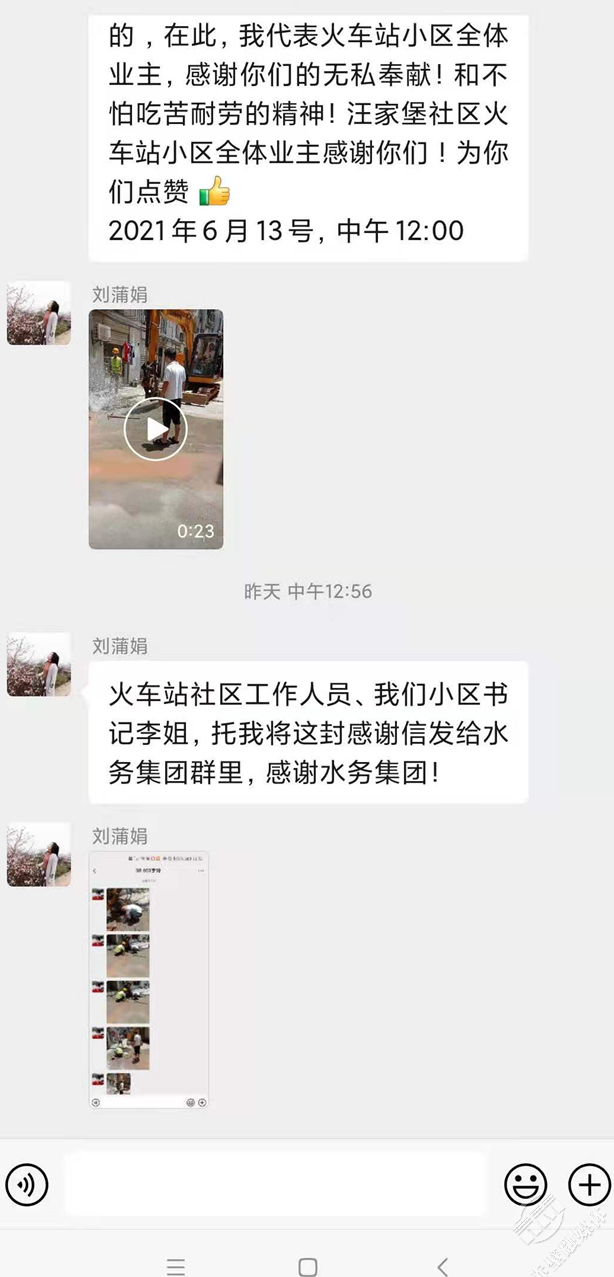The height and width of the screenshot is (1277, 614).
Task: Open system recent apps menu
Action: 175,1265
